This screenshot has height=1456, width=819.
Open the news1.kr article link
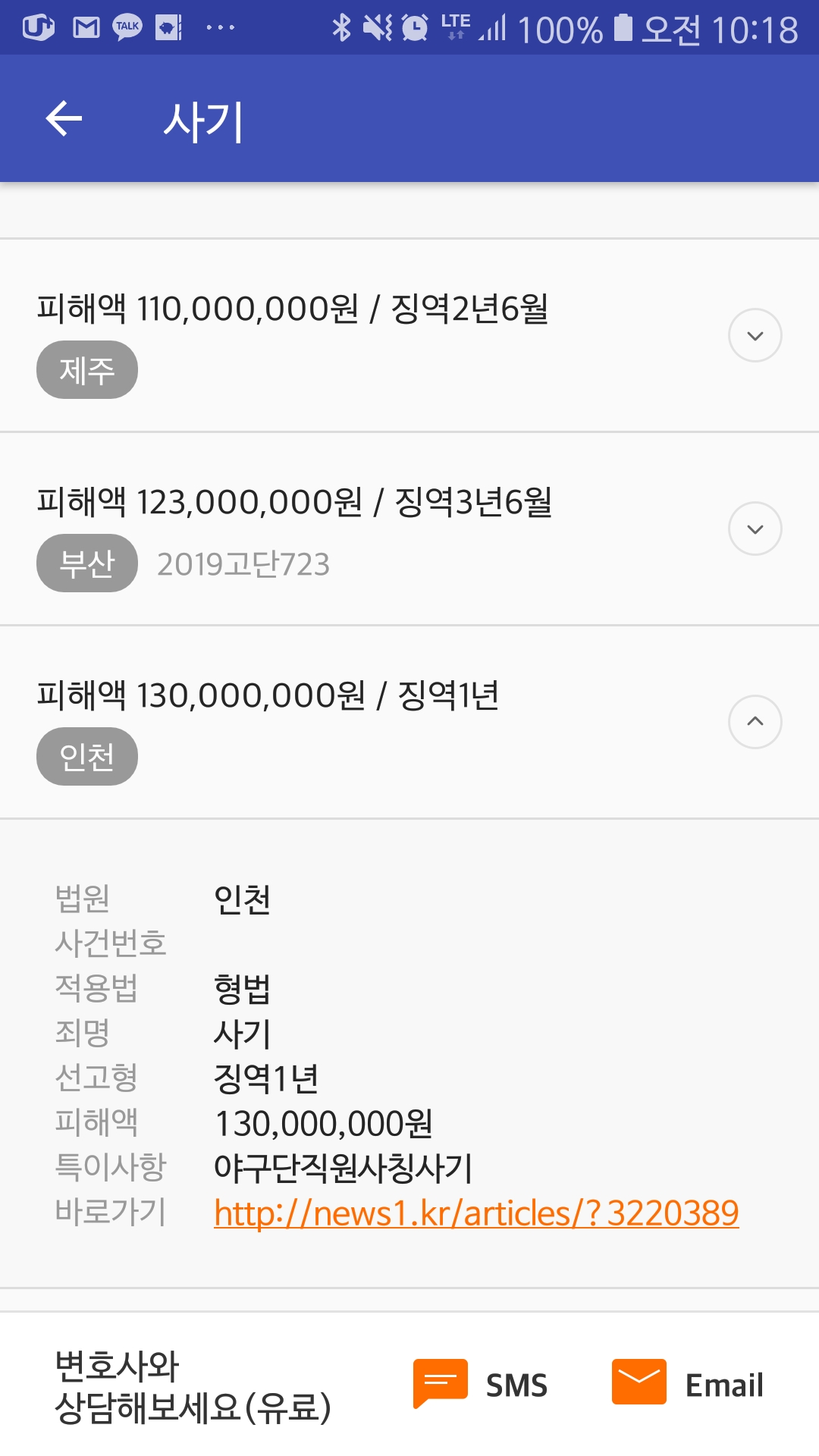[476, 1213]
